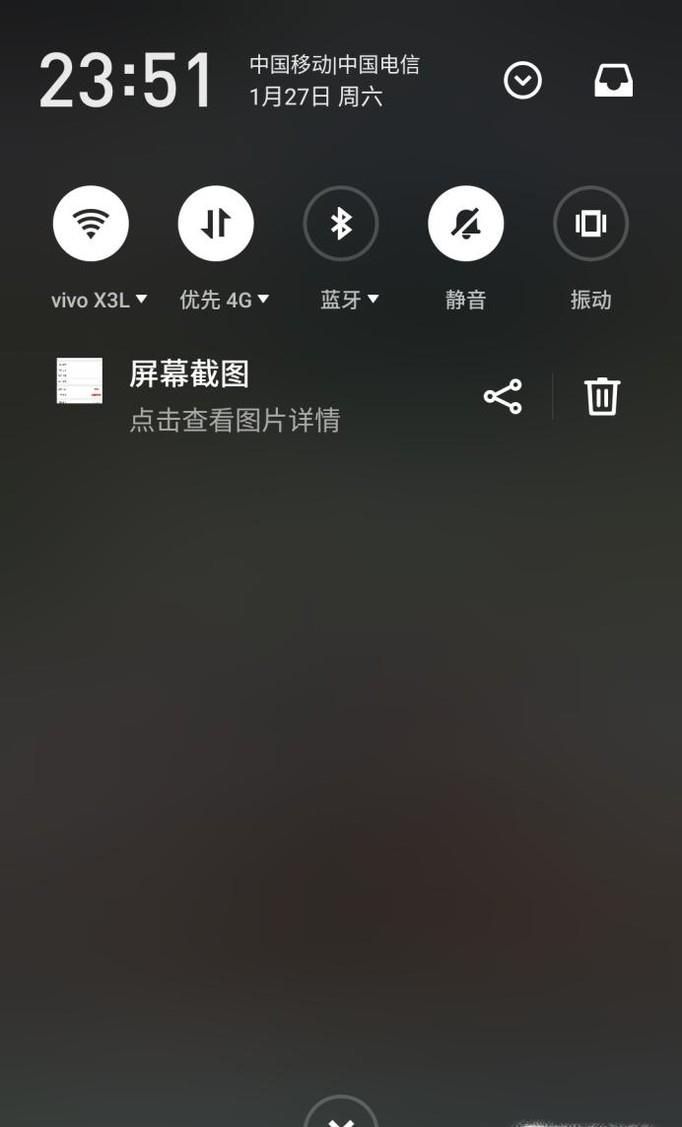Share the captured screenshot
682x1127 pixels.
(503, 396)
